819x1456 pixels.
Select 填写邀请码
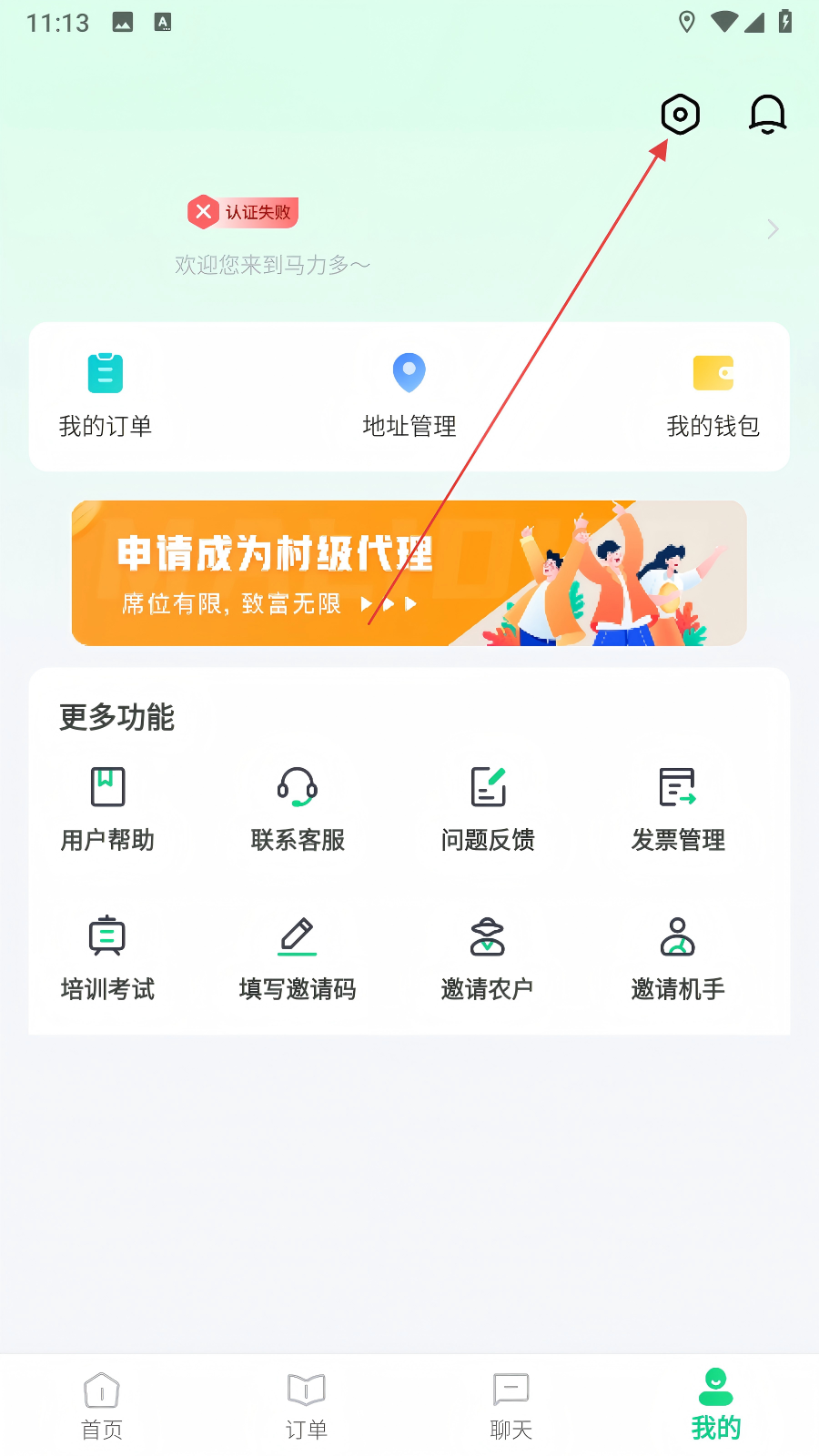tap(298, 959)
